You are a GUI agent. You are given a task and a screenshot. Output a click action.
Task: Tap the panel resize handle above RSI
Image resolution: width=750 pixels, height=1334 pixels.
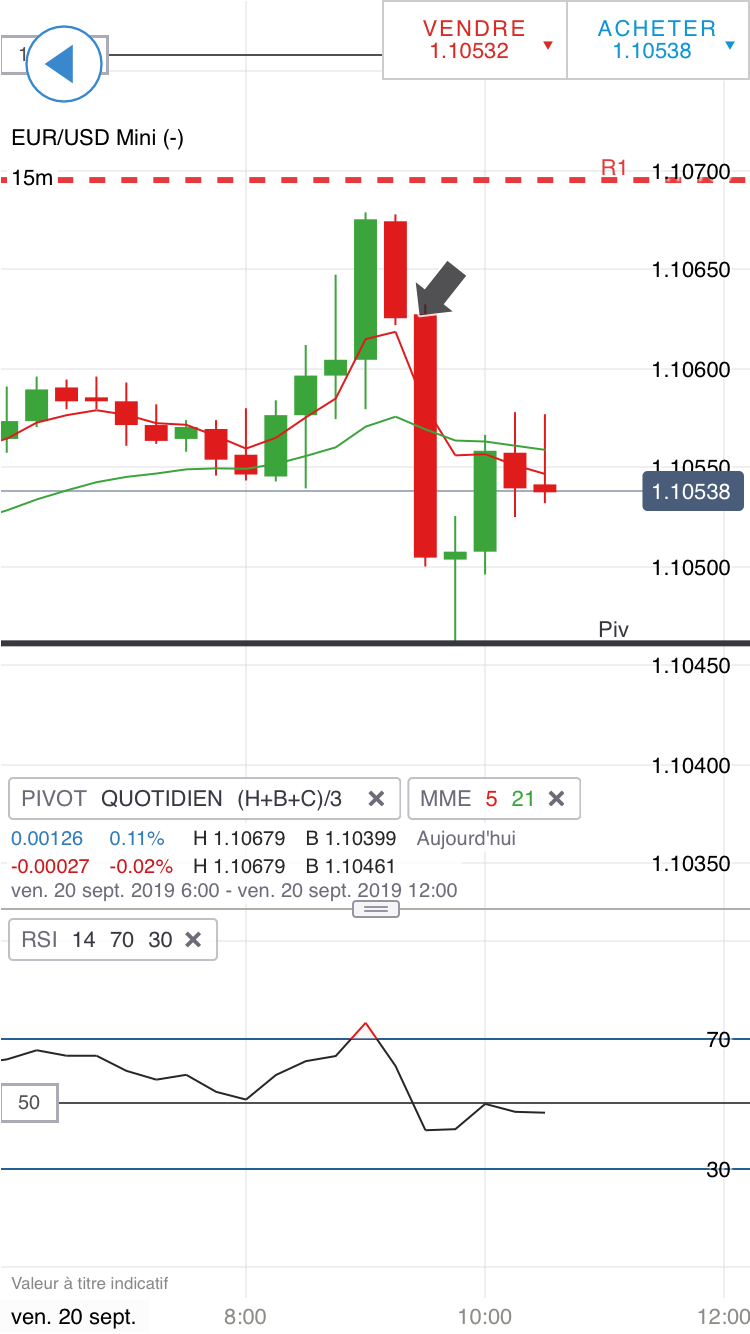pyautogui.click(x=376, y=909)
